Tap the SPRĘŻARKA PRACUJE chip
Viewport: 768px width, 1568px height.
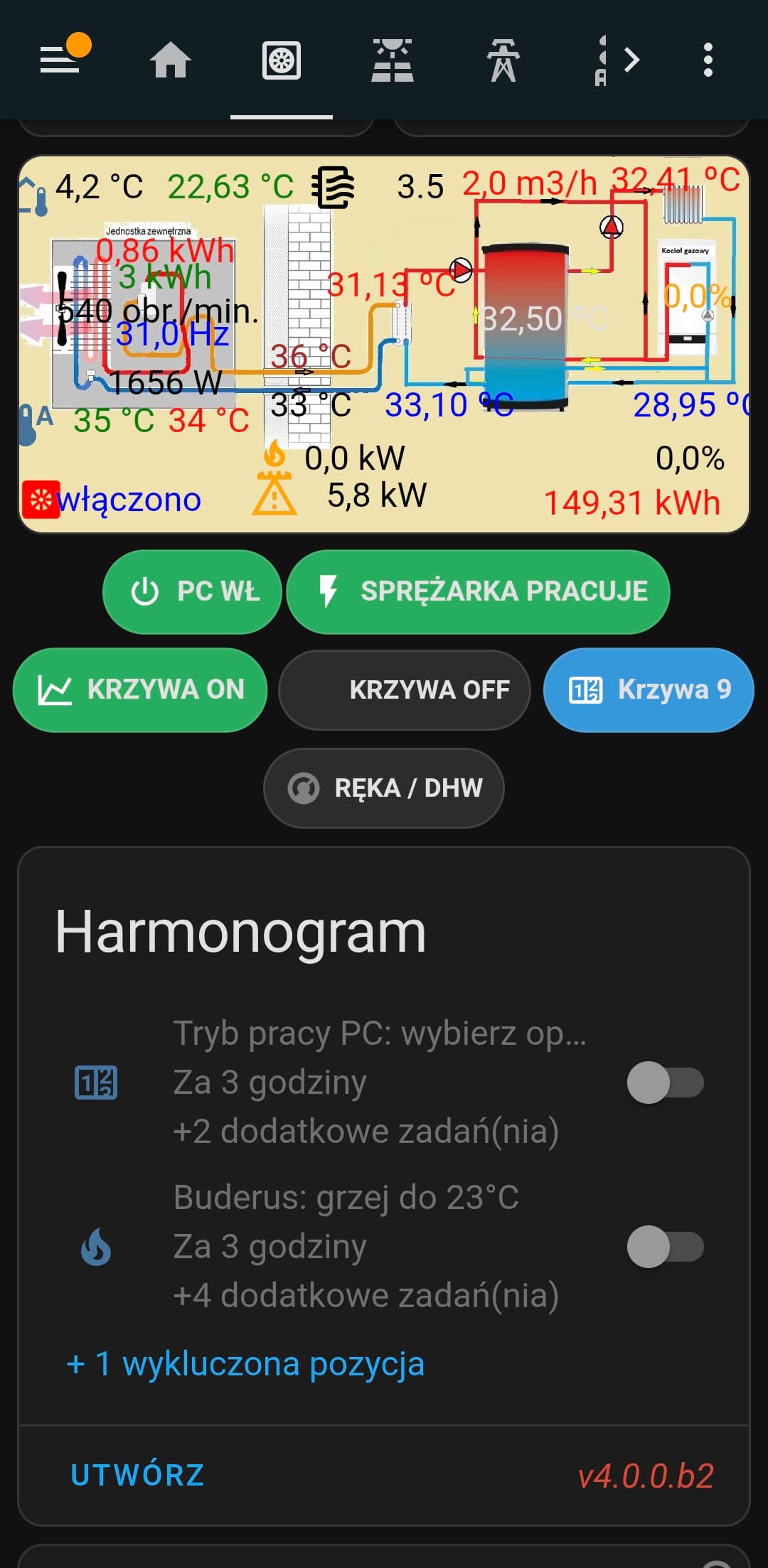pyautogui.click(x=478, y=591)
